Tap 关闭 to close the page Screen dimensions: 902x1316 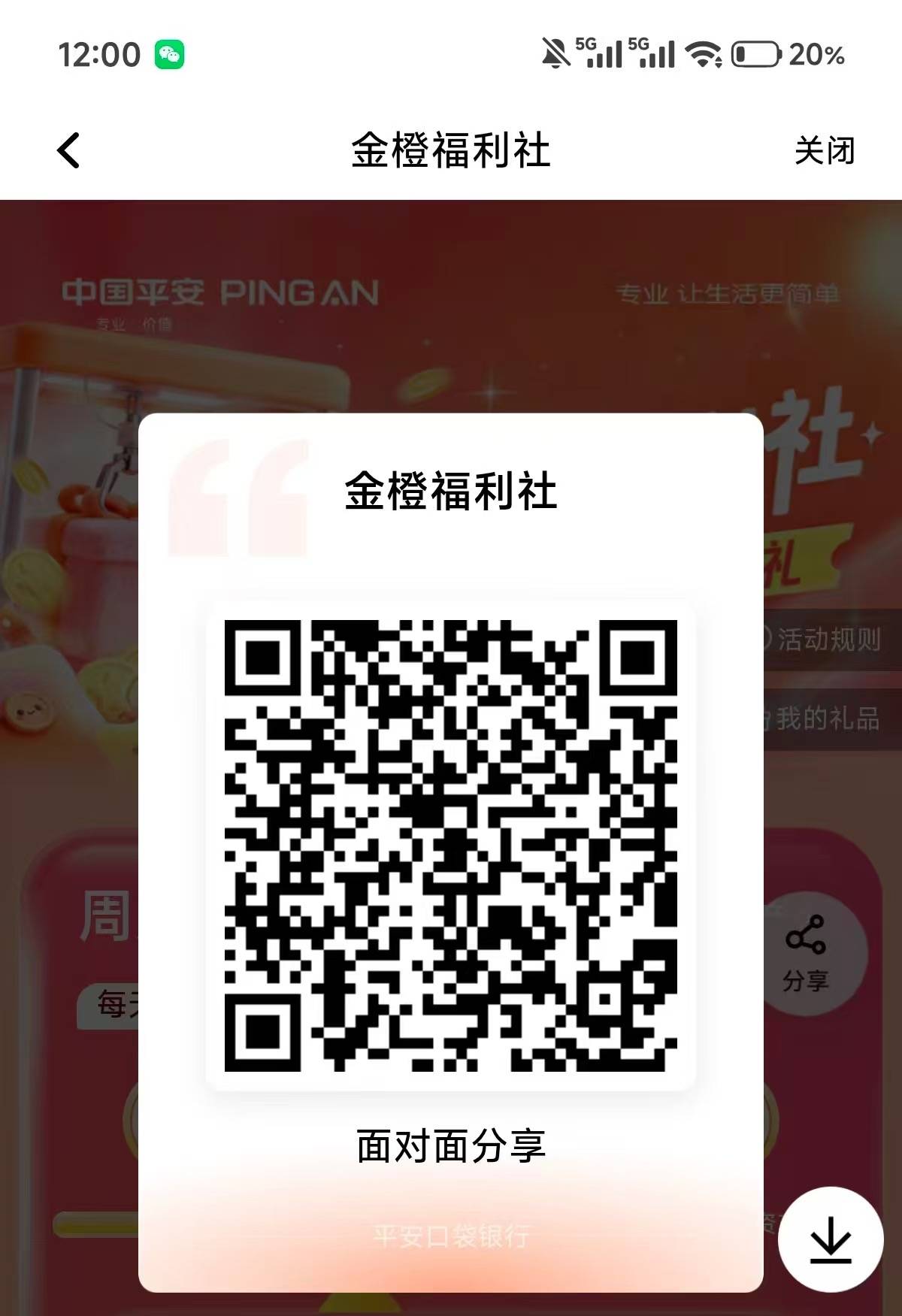(x=824, y=150)
